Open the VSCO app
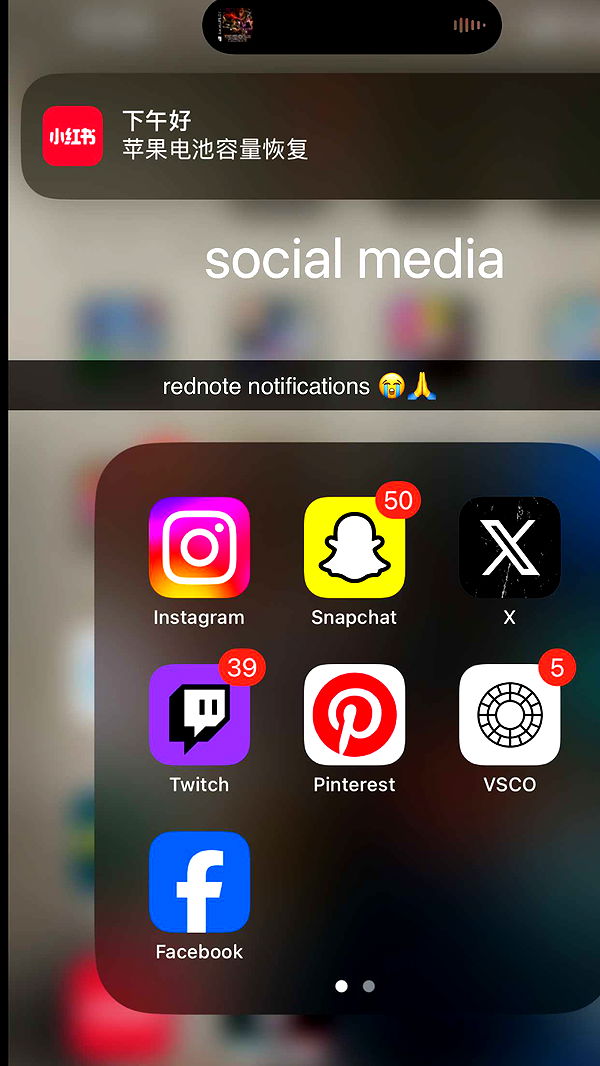Viewport: 600px width, 1066px height. [509, 714]
